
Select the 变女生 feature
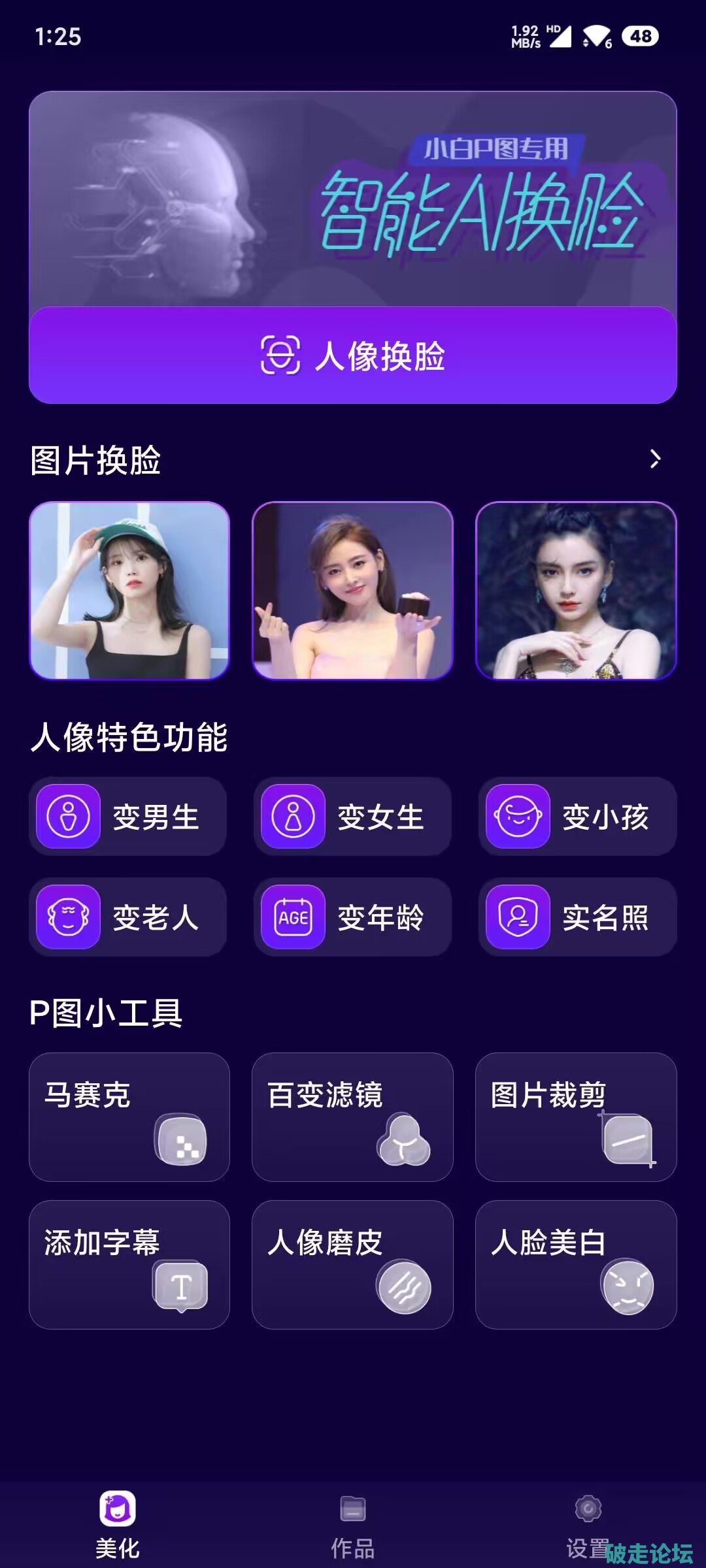(x=352, y=817)
